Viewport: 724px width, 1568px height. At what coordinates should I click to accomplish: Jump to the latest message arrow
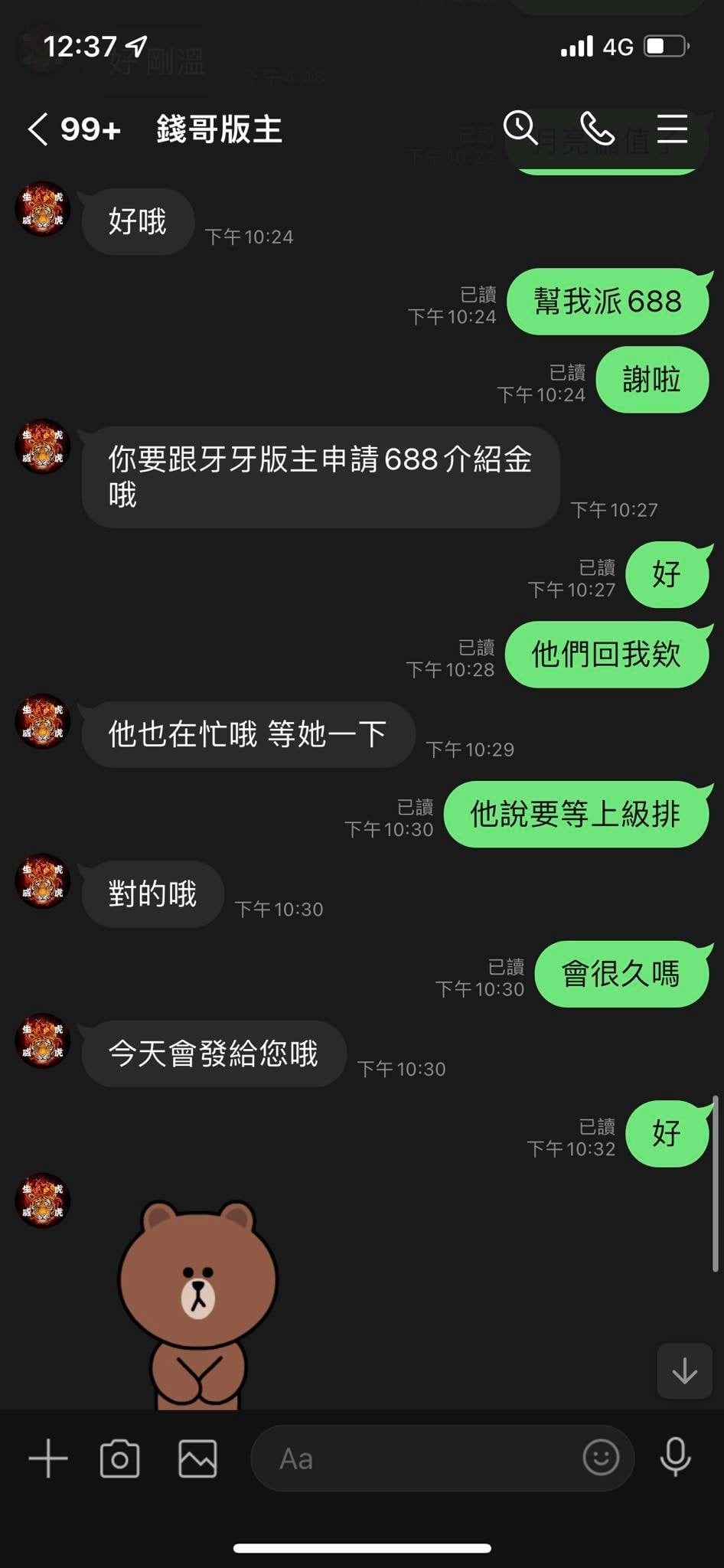[684, 1370]
